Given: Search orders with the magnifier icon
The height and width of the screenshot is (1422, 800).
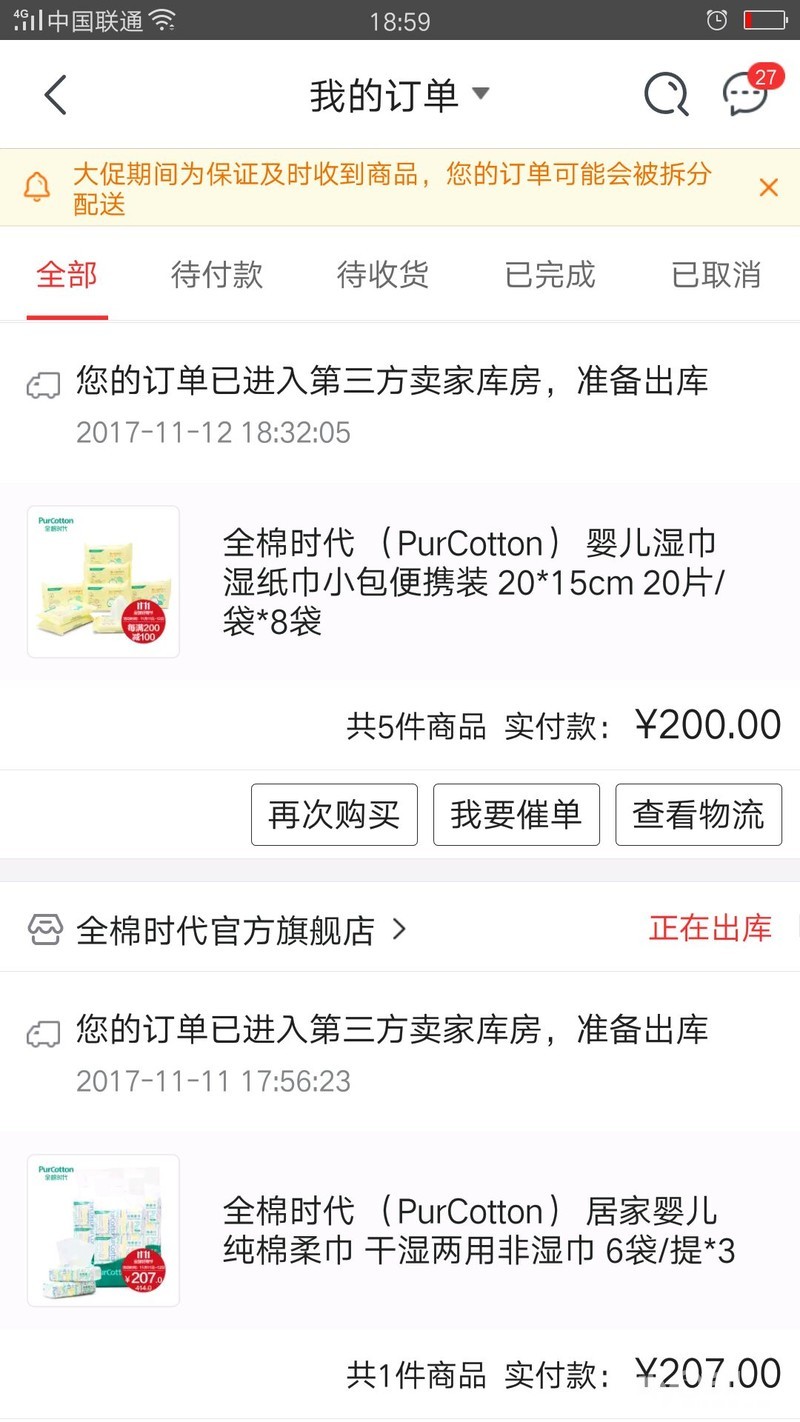Looking at the screenshot, I should tap(666, 95).
